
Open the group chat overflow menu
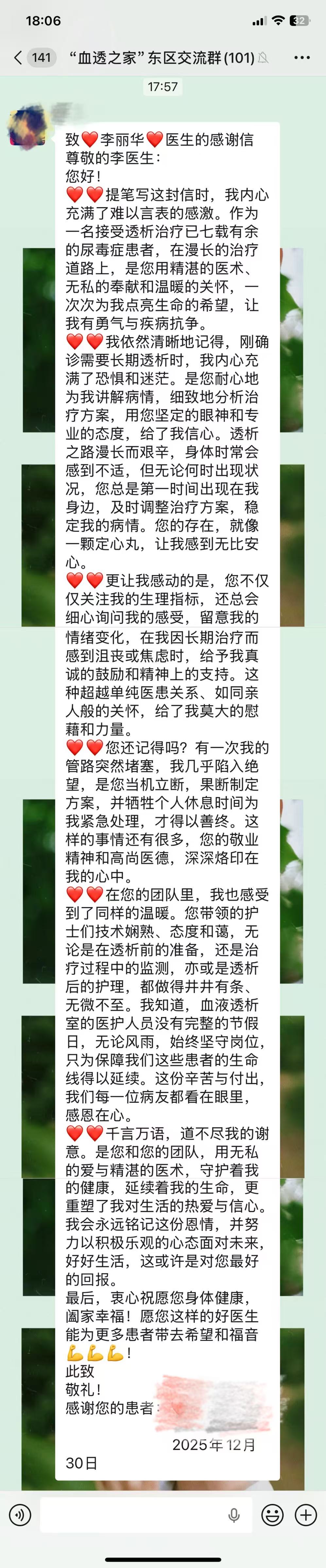[x=302, y=58]
